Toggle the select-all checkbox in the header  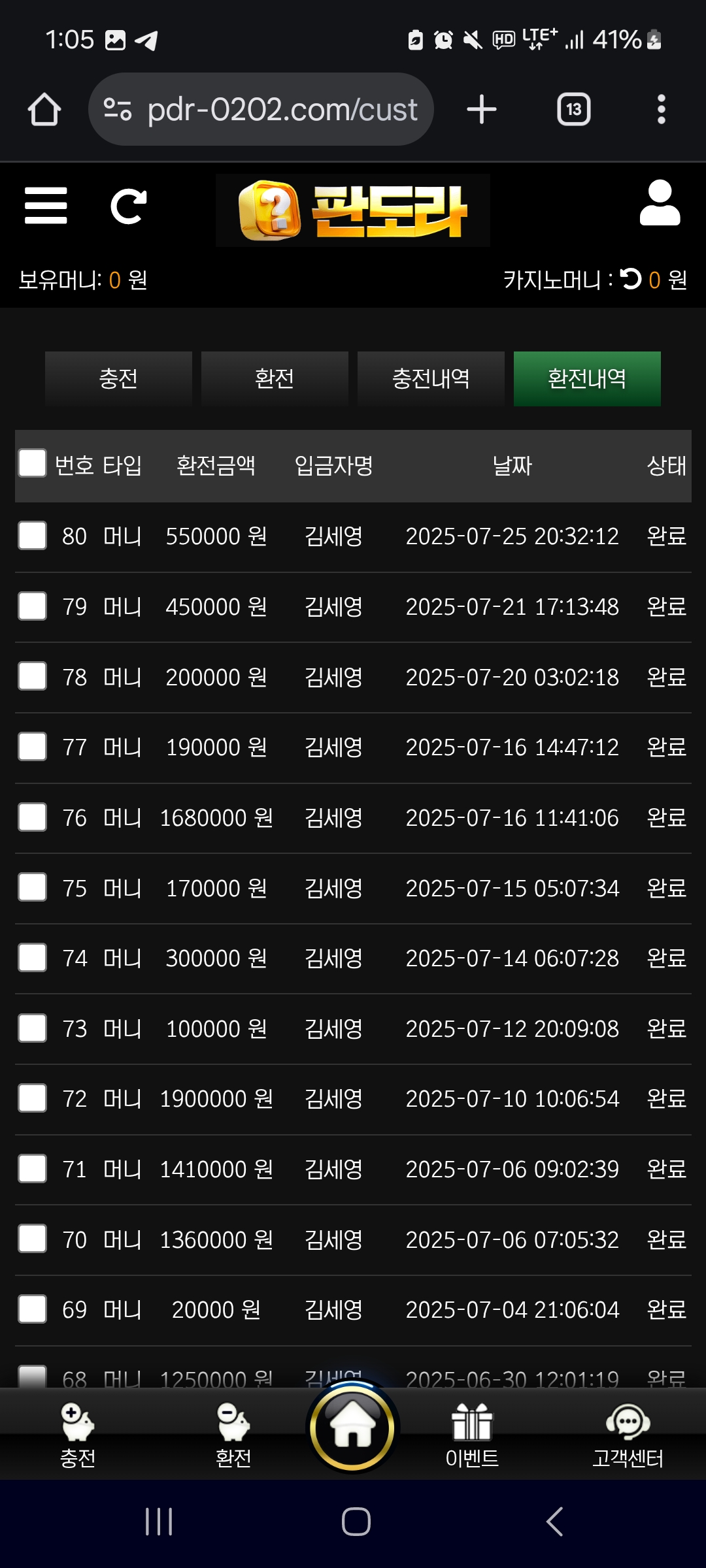click(x=32, y=463)
